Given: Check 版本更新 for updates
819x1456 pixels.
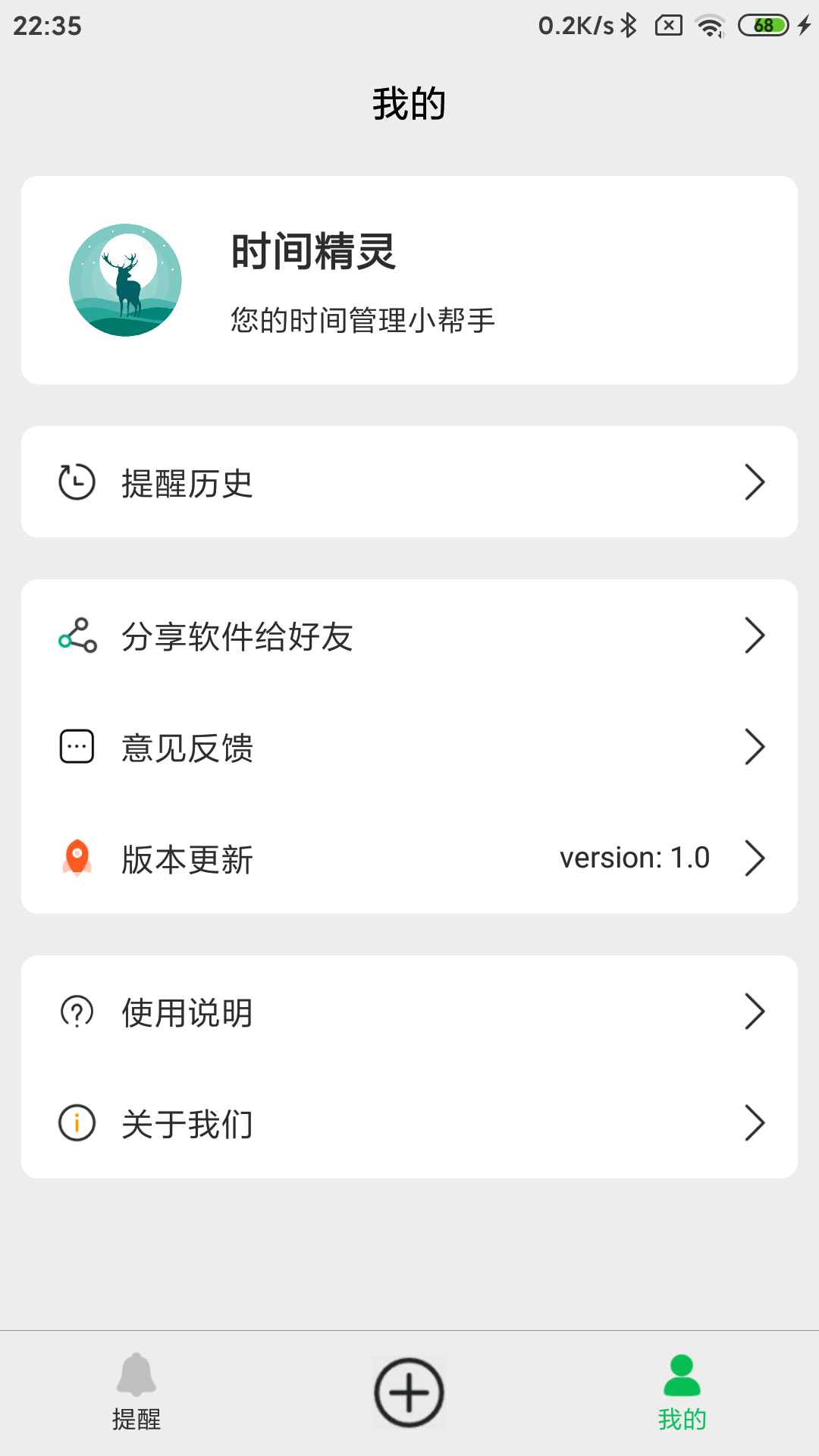Looking at the screenshot, I should click(409, 858).
